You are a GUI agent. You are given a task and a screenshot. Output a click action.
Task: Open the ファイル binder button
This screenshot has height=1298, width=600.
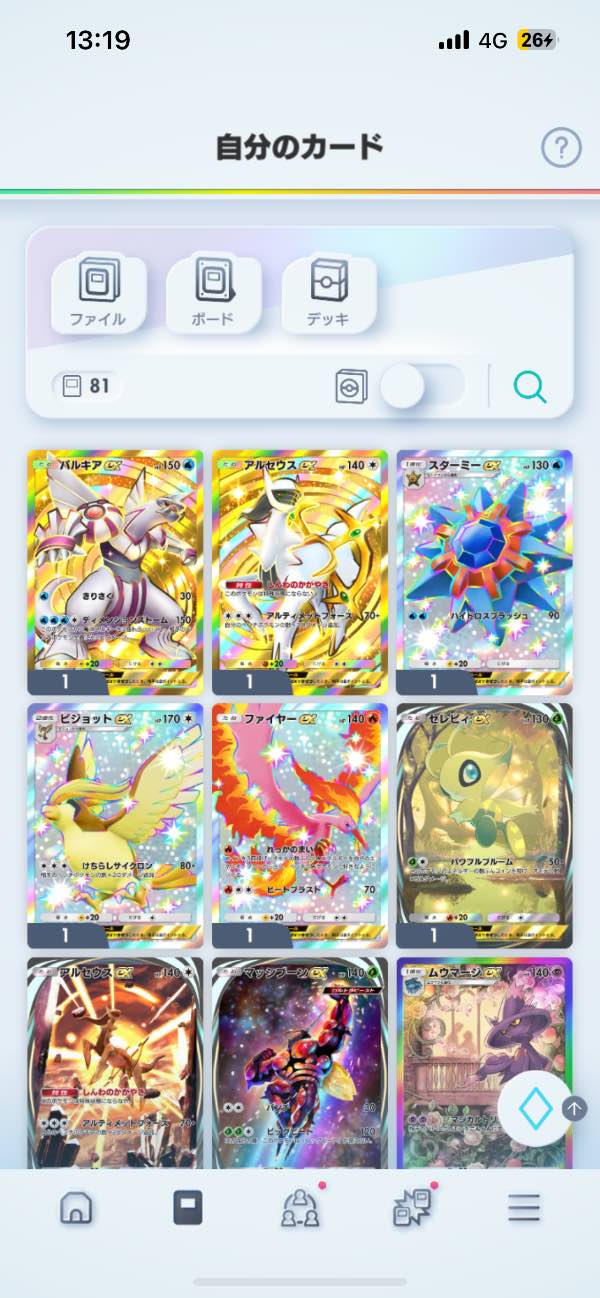click(x=98, y=294)
